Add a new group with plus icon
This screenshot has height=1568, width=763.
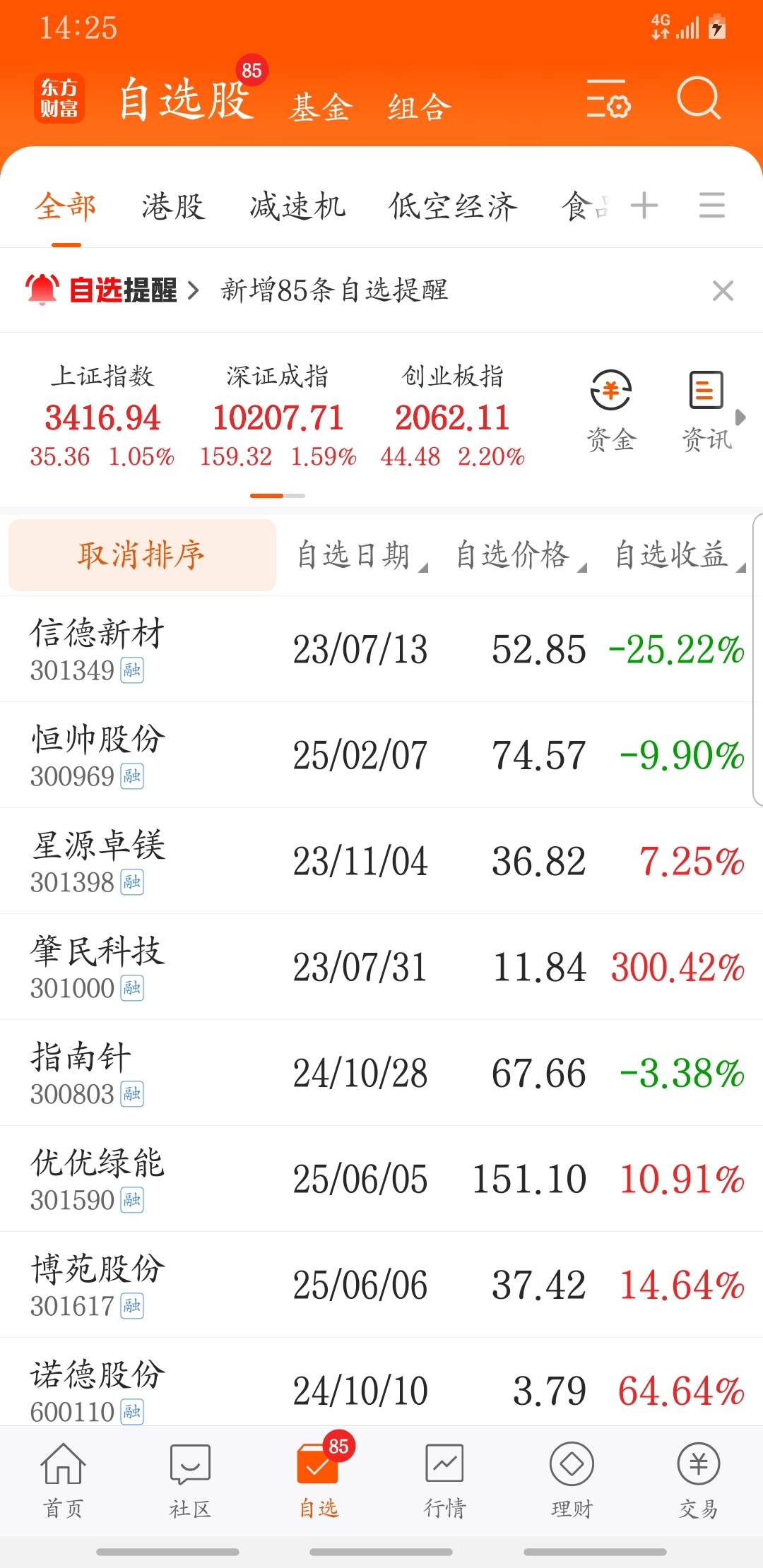644,206
